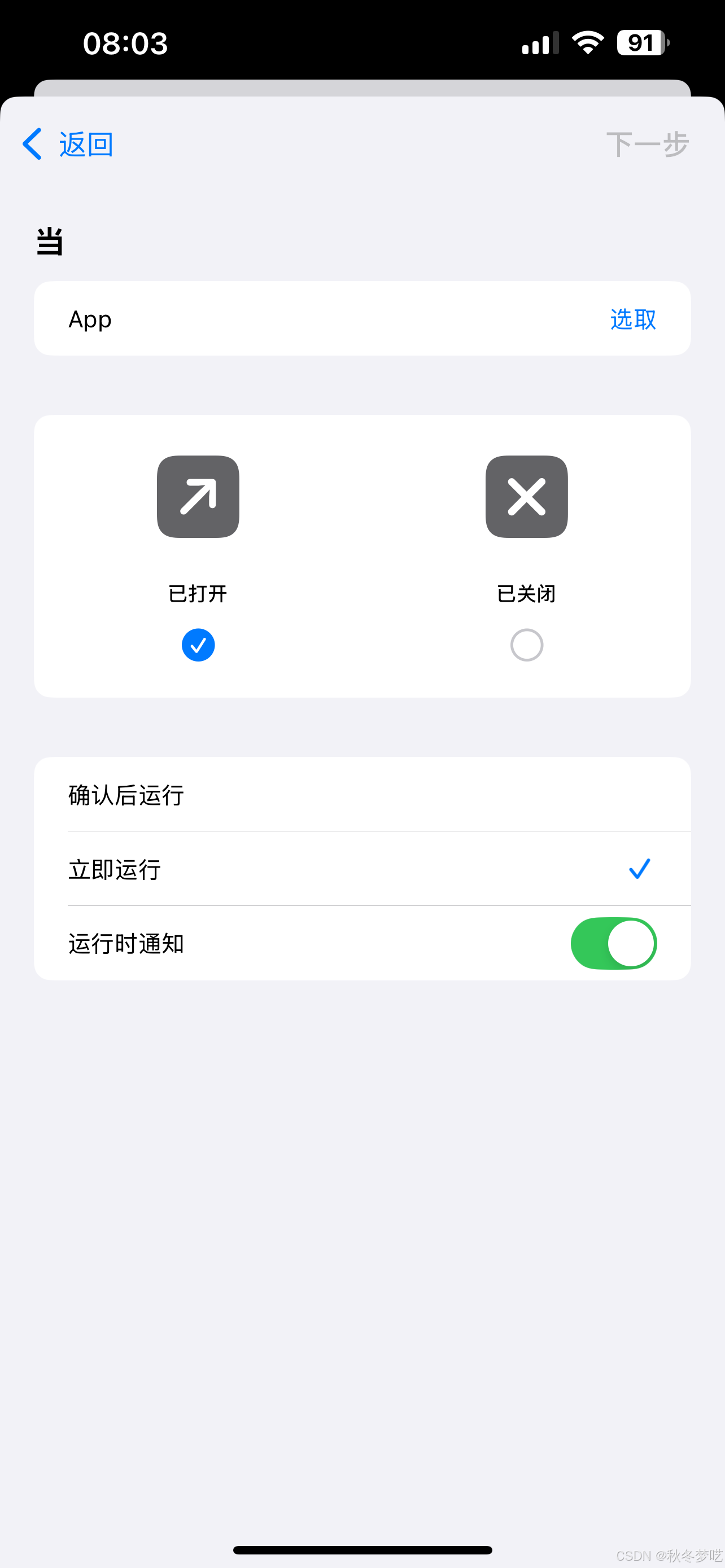Tap 下一步 to continue
The width and height of the screenshot is (725, 1568).
point(647,144)
